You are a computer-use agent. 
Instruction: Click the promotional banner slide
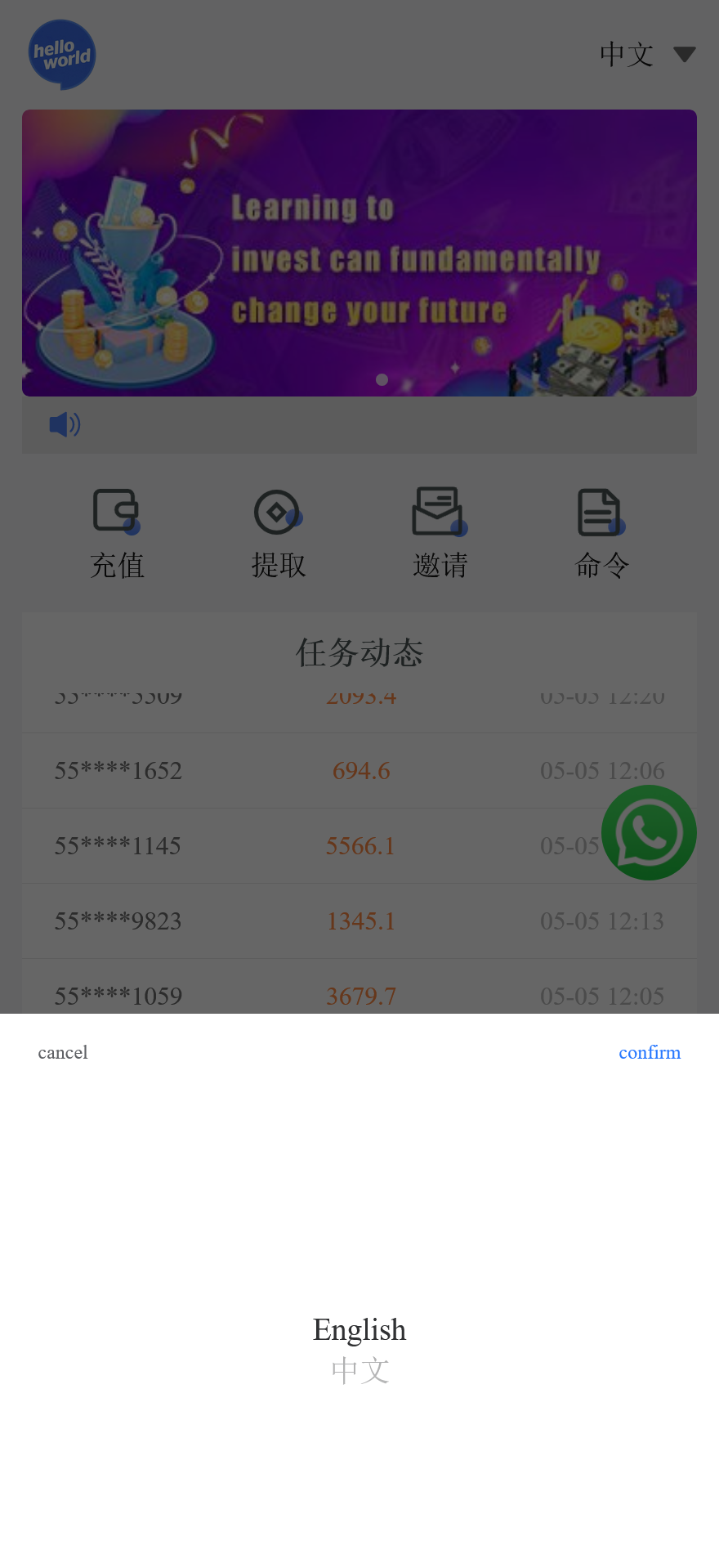(359, 252)
